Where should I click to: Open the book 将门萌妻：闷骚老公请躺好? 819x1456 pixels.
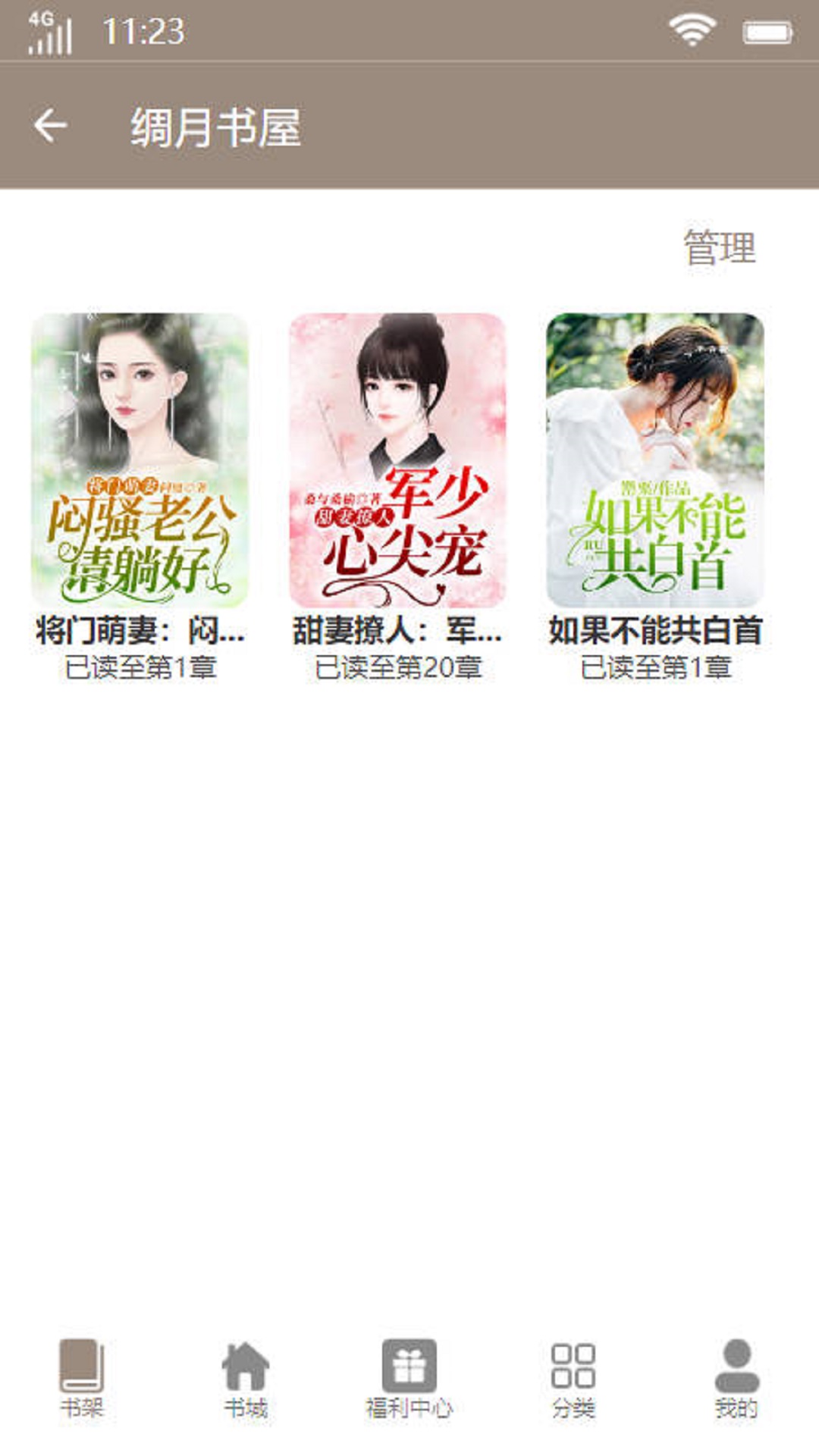pos(140,460)
